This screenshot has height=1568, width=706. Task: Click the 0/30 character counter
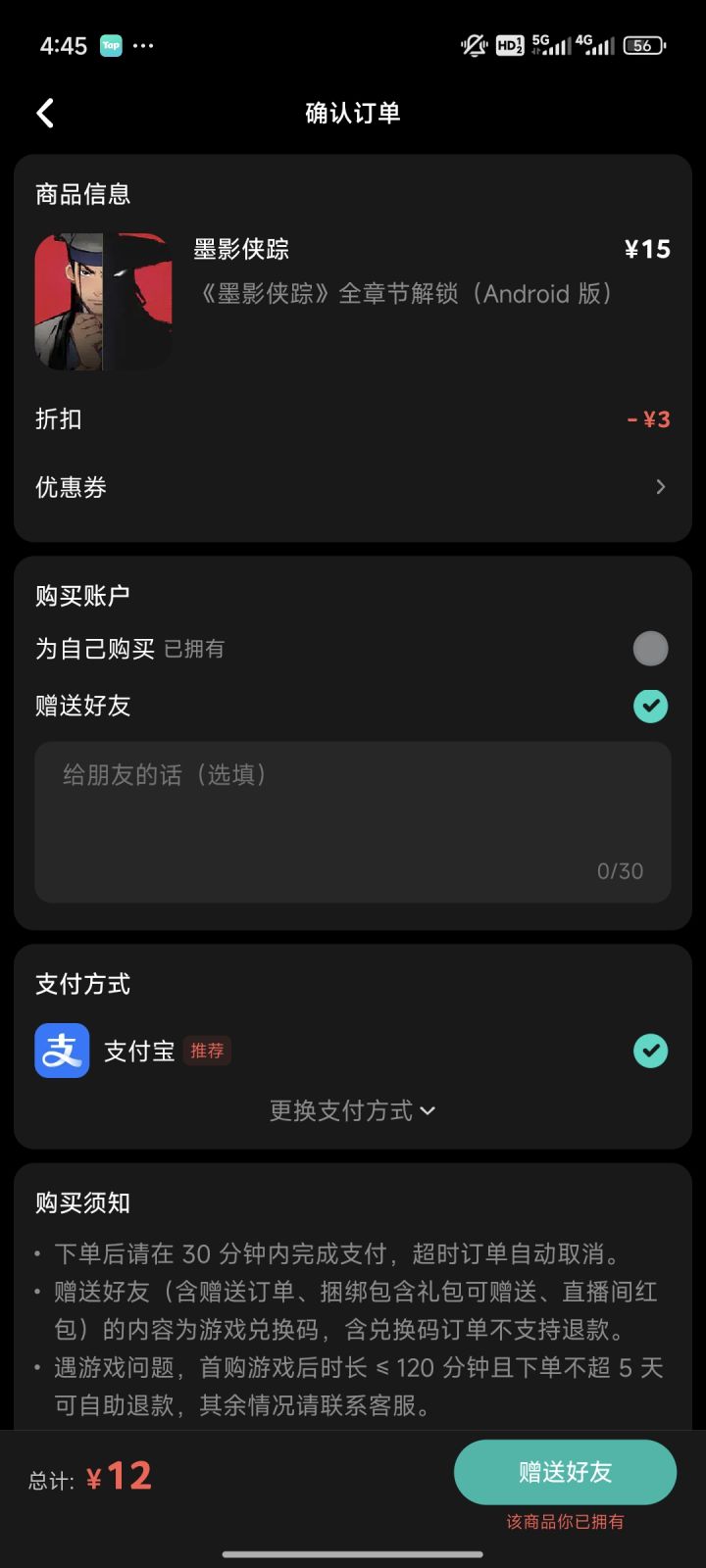point(619,870)
